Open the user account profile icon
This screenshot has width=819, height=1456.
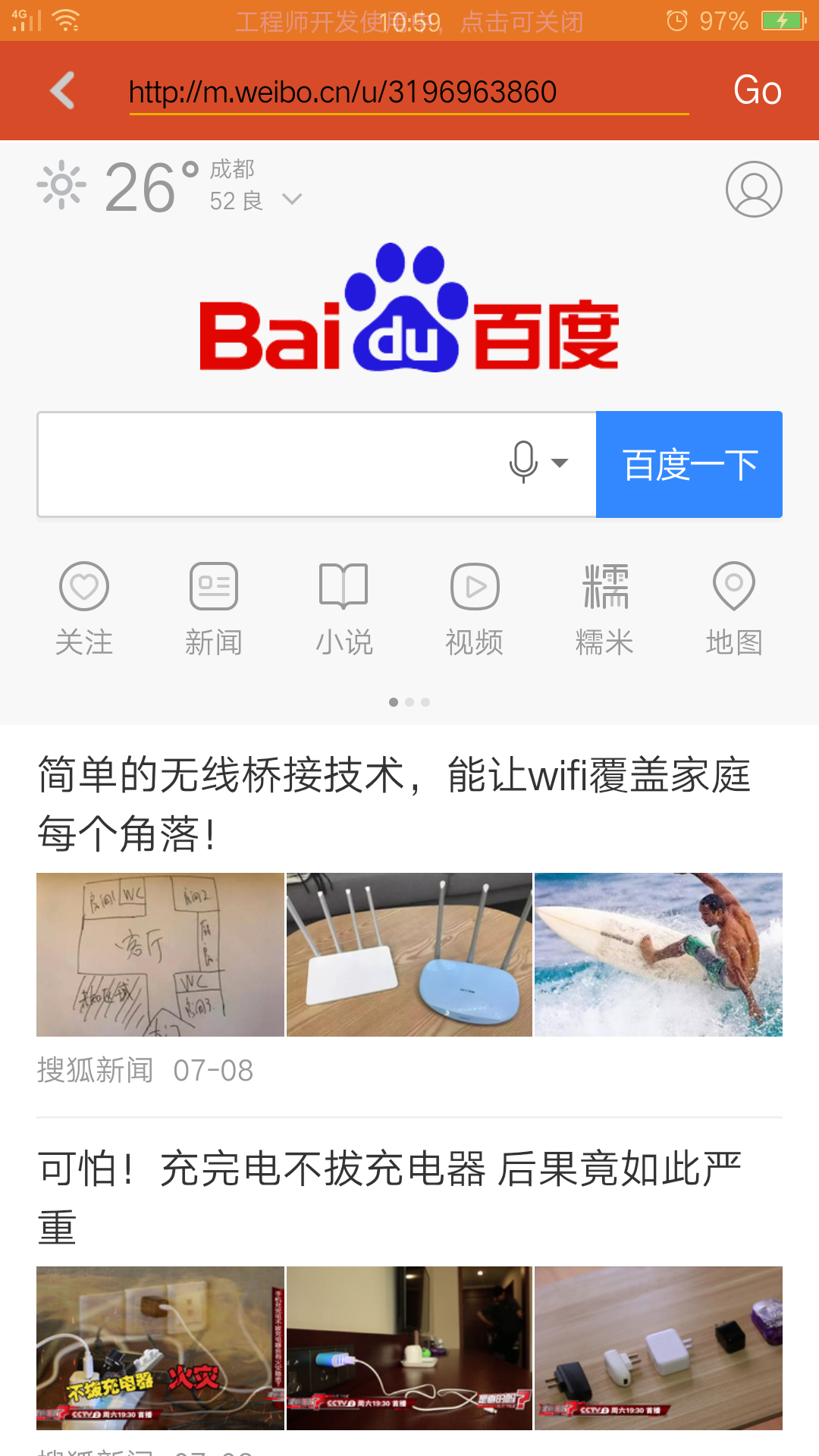pyautogui.click(x=753, y=189)
